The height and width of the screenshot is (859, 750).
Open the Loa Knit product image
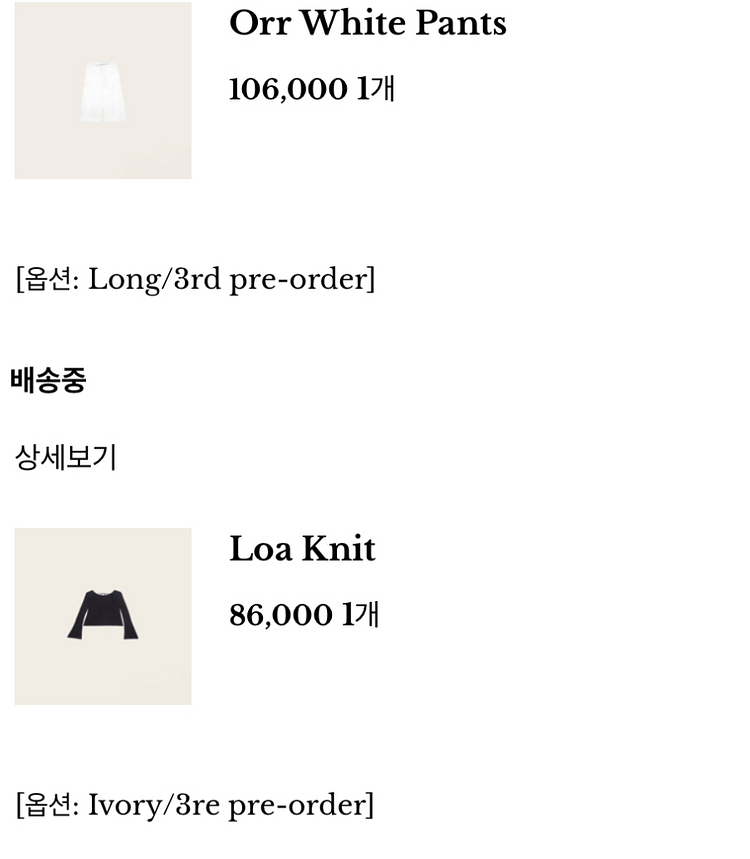pos(103,616)
